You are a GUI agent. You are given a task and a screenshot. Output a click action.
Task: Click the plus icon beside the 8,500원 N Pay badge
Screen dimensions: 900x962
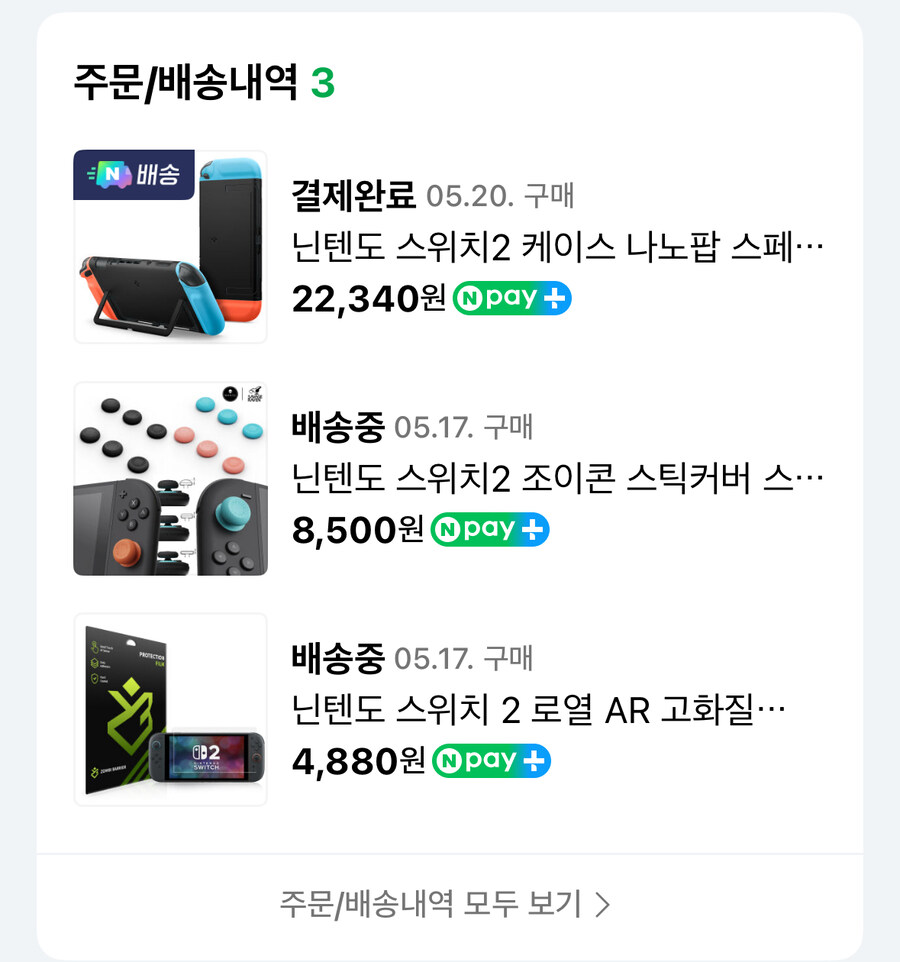pos(534,529)
